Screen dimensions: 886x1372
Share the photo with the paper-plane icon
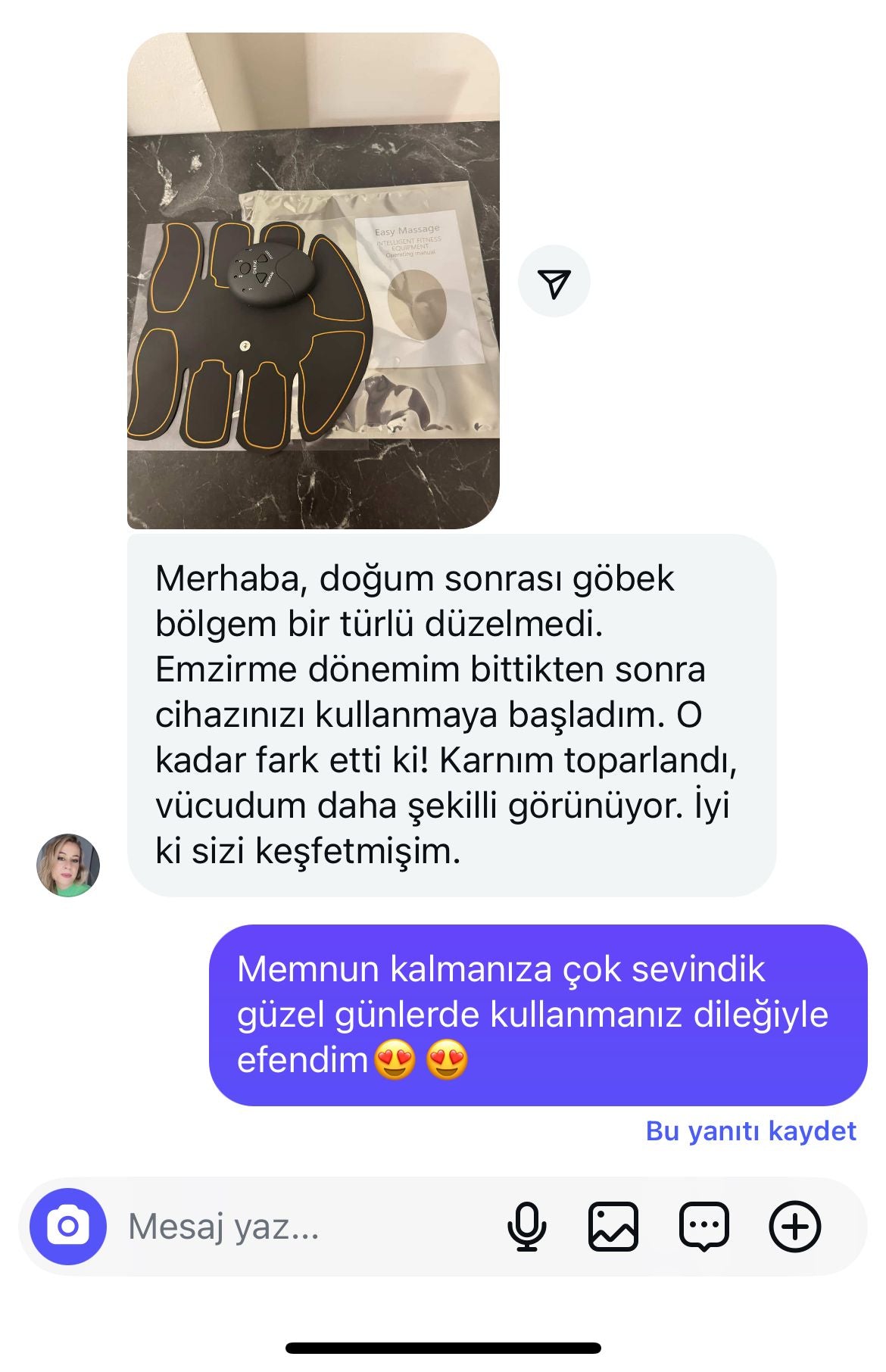554,282
